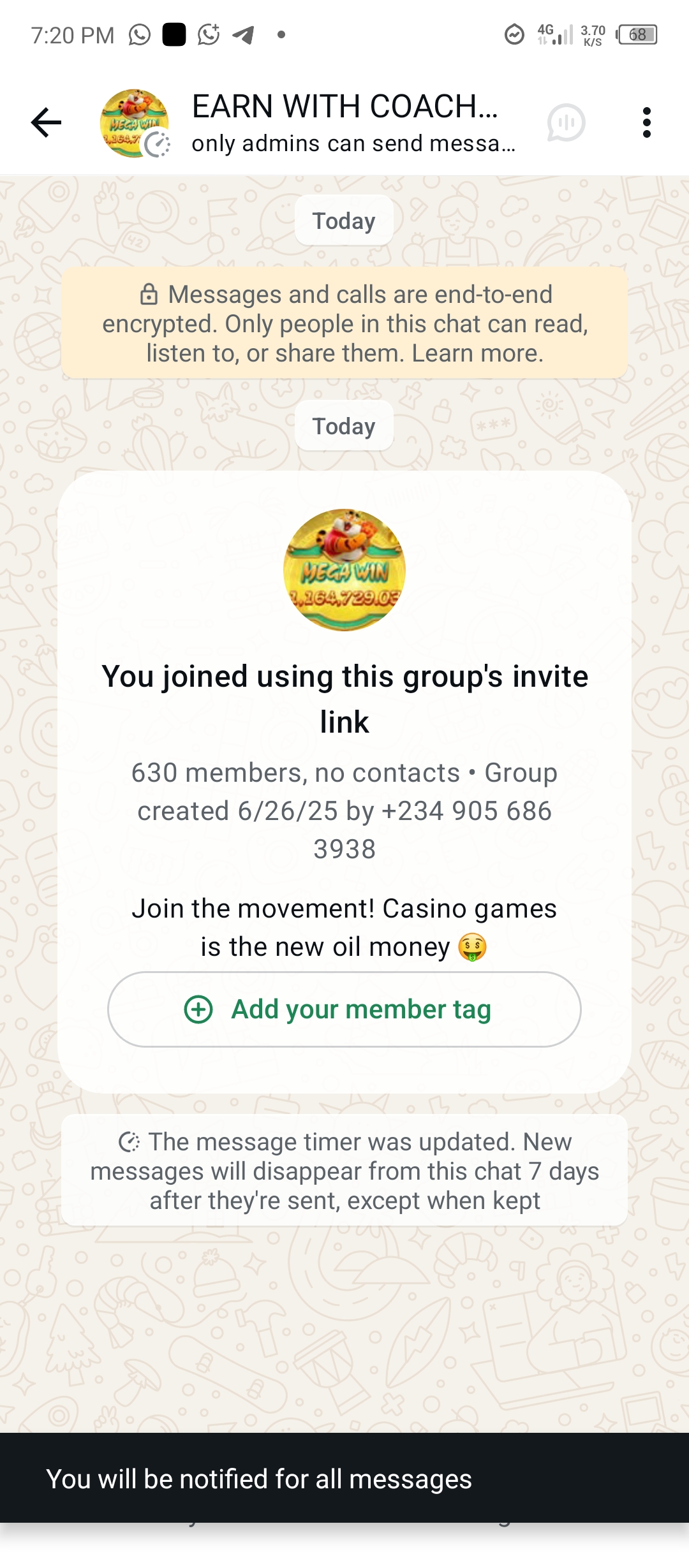Screen dimensions: 689x1568
Task: Tap Add your member tag
Action: pyautogui.click(x=344, y=1009)
